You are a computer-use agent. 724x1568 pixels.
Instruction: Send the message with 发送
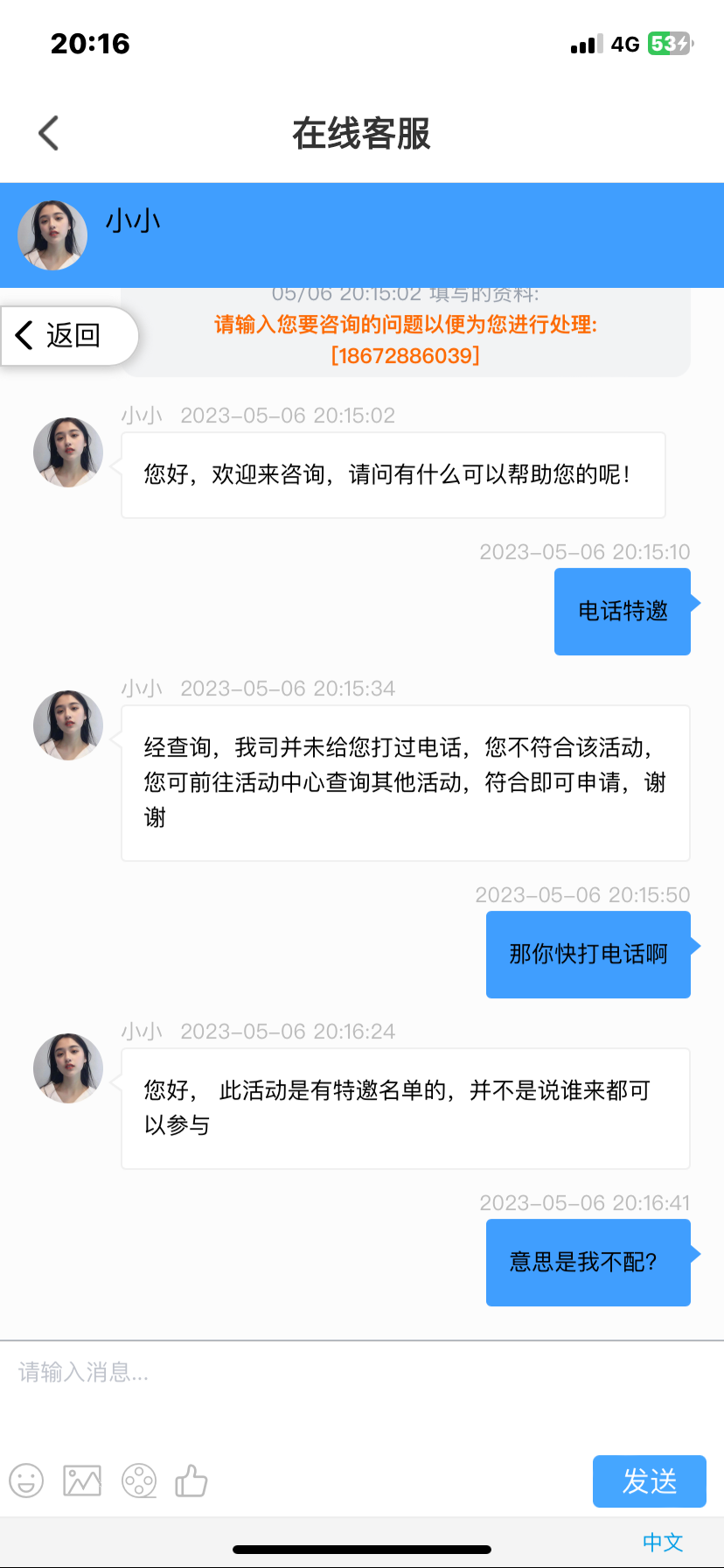(x=649, y=1481)
